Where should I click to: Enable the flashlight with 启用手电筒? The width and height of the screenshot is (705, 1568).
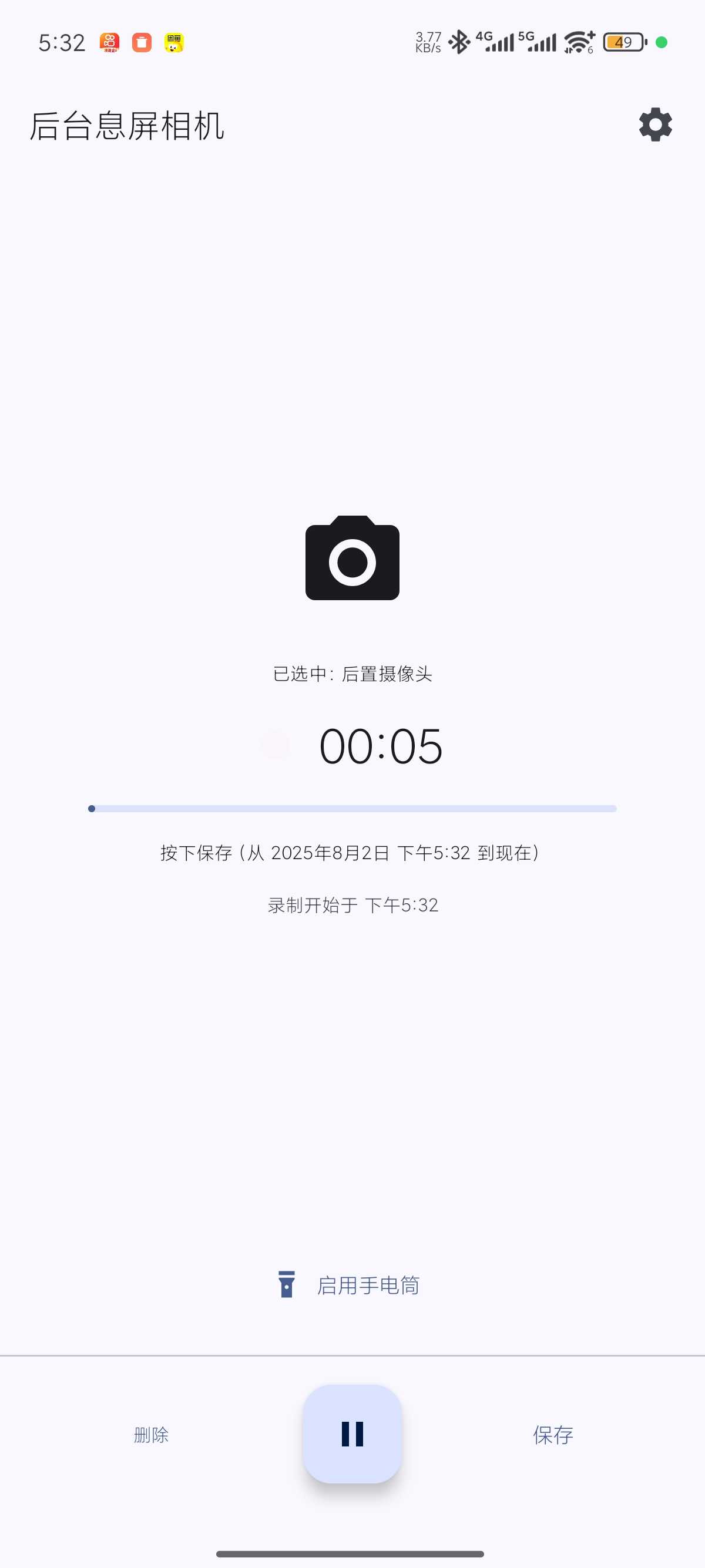(348, 1285)
